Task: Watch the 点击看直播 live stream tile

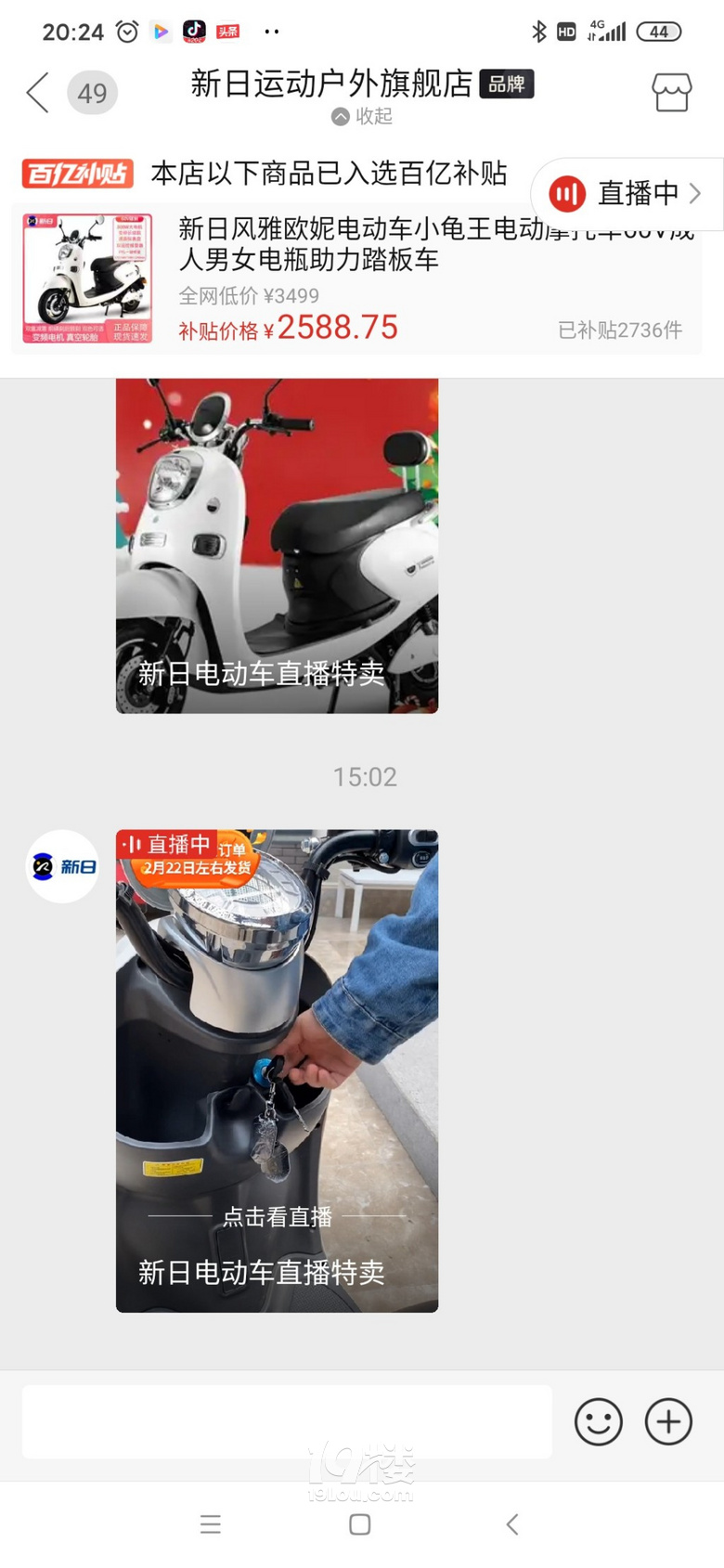Action: click(277, 1070)
